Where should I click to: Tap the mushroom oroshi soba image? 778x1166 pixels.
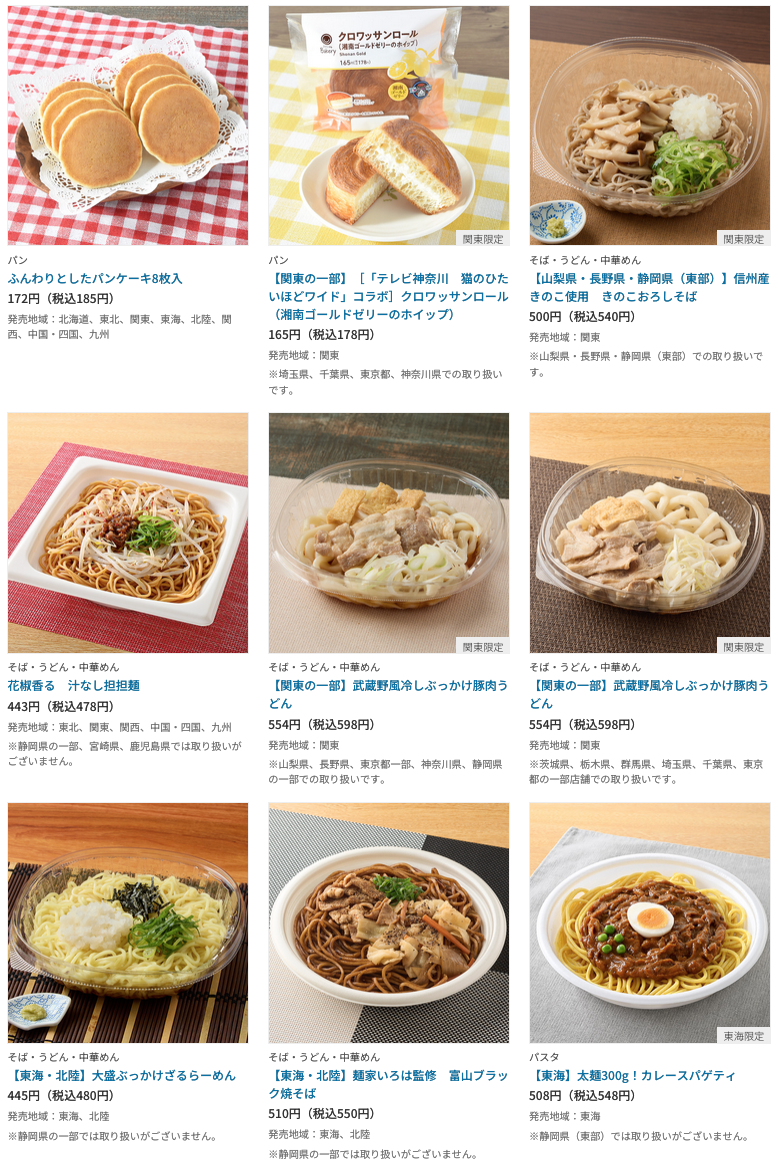[649, 126]
